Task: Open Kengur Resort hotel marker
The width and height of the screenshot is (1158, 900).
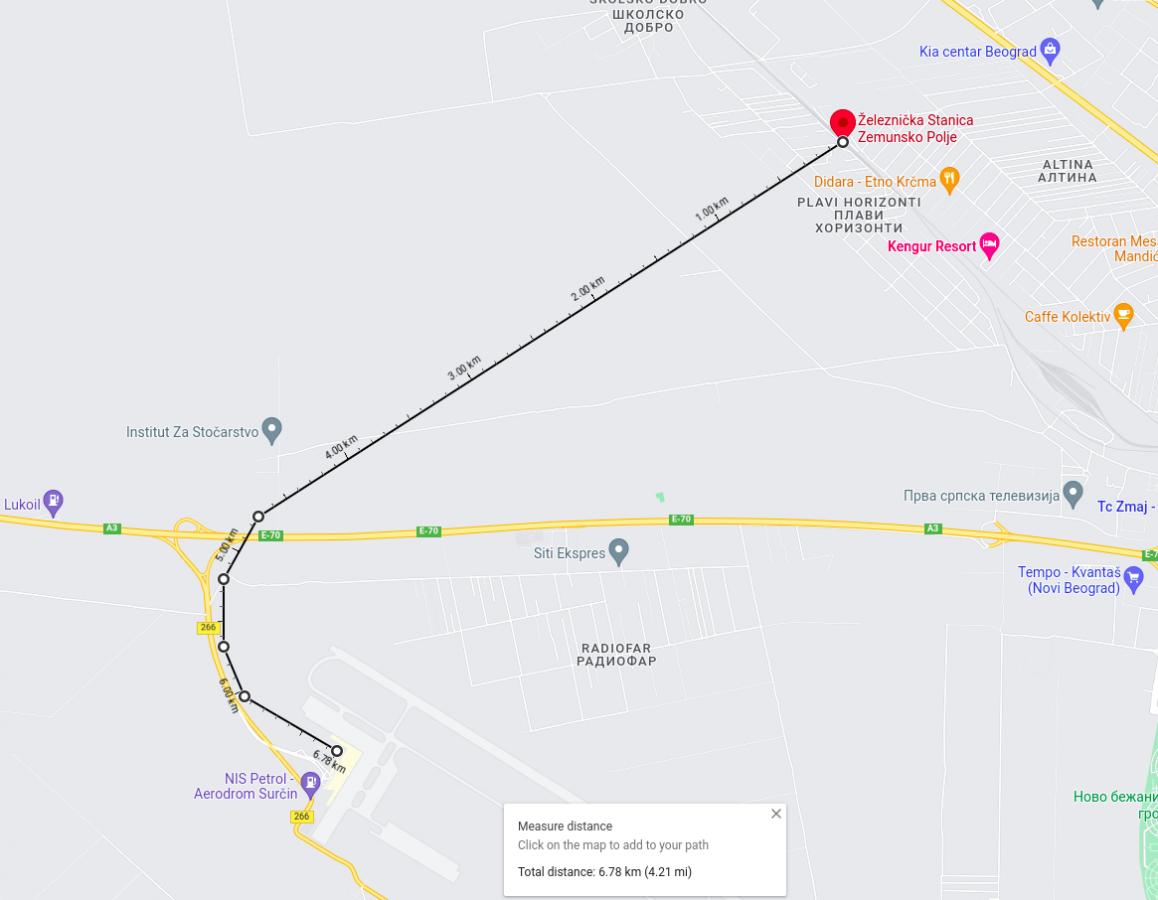Action: click(989, 244)
